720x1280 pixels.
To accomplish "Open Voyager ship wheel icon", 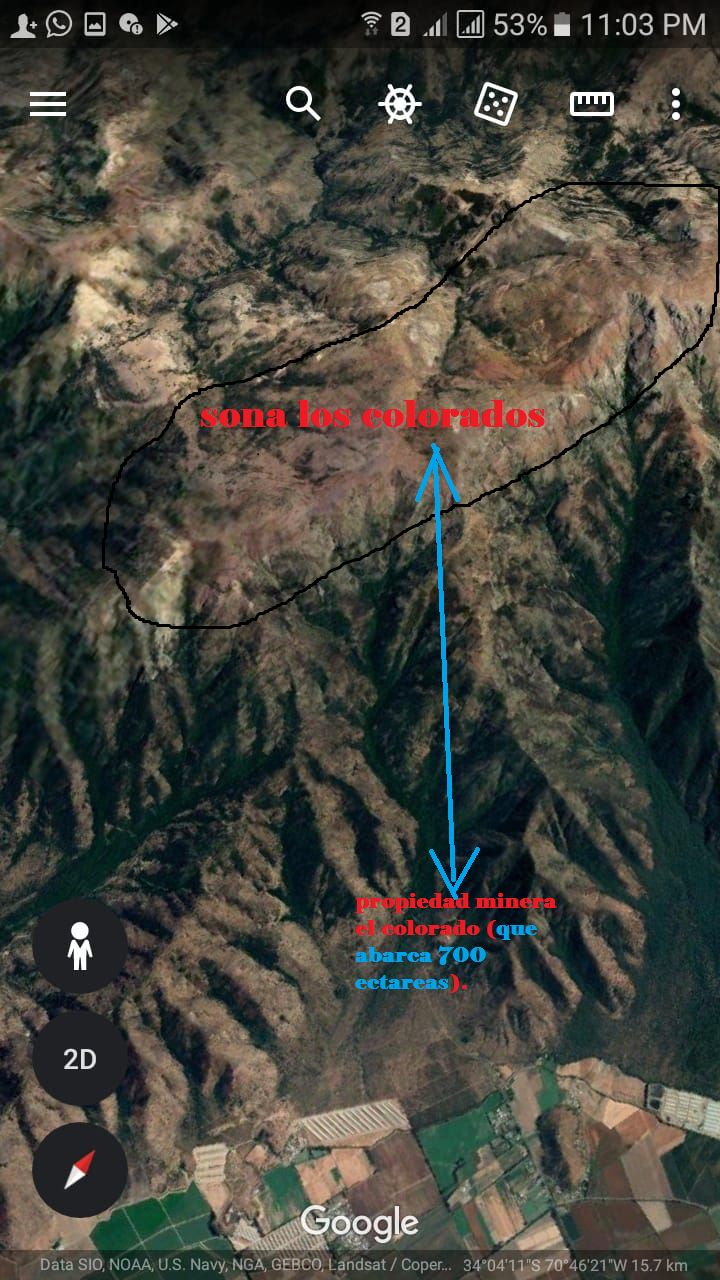I will [399, 104].
